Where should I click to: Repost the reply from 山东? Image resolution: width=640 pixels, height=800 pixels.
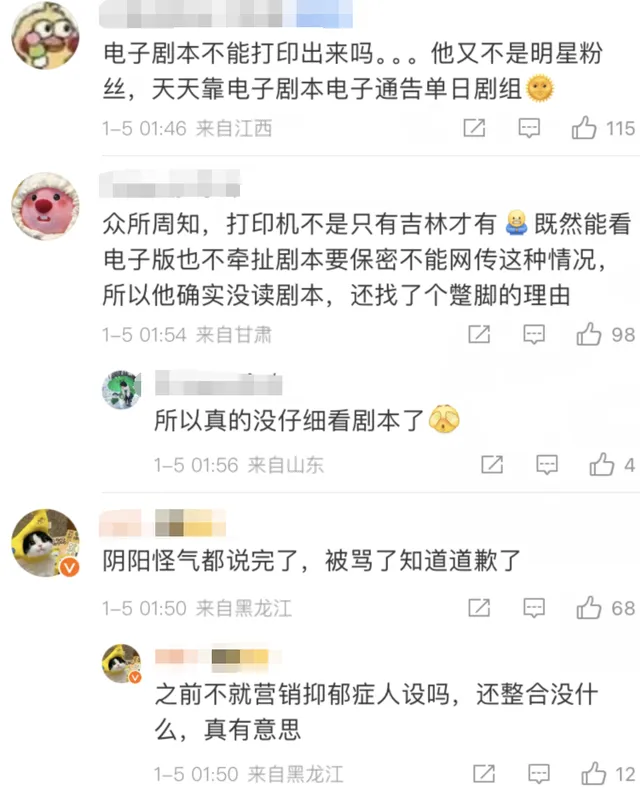(x=493, y=465)
